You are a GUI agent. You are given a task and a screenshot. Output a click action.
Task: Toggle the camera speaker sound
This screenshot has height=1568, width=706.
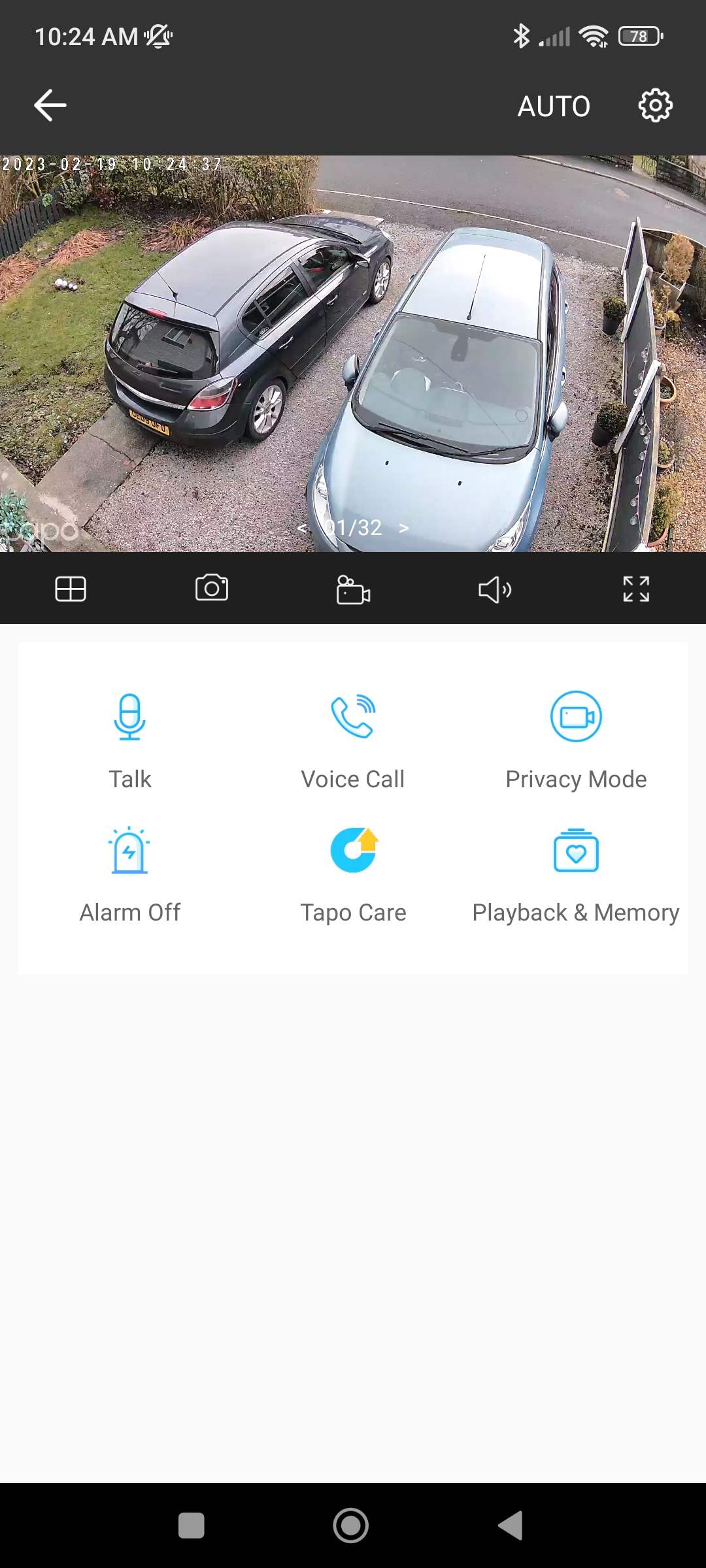pos(495,590)
